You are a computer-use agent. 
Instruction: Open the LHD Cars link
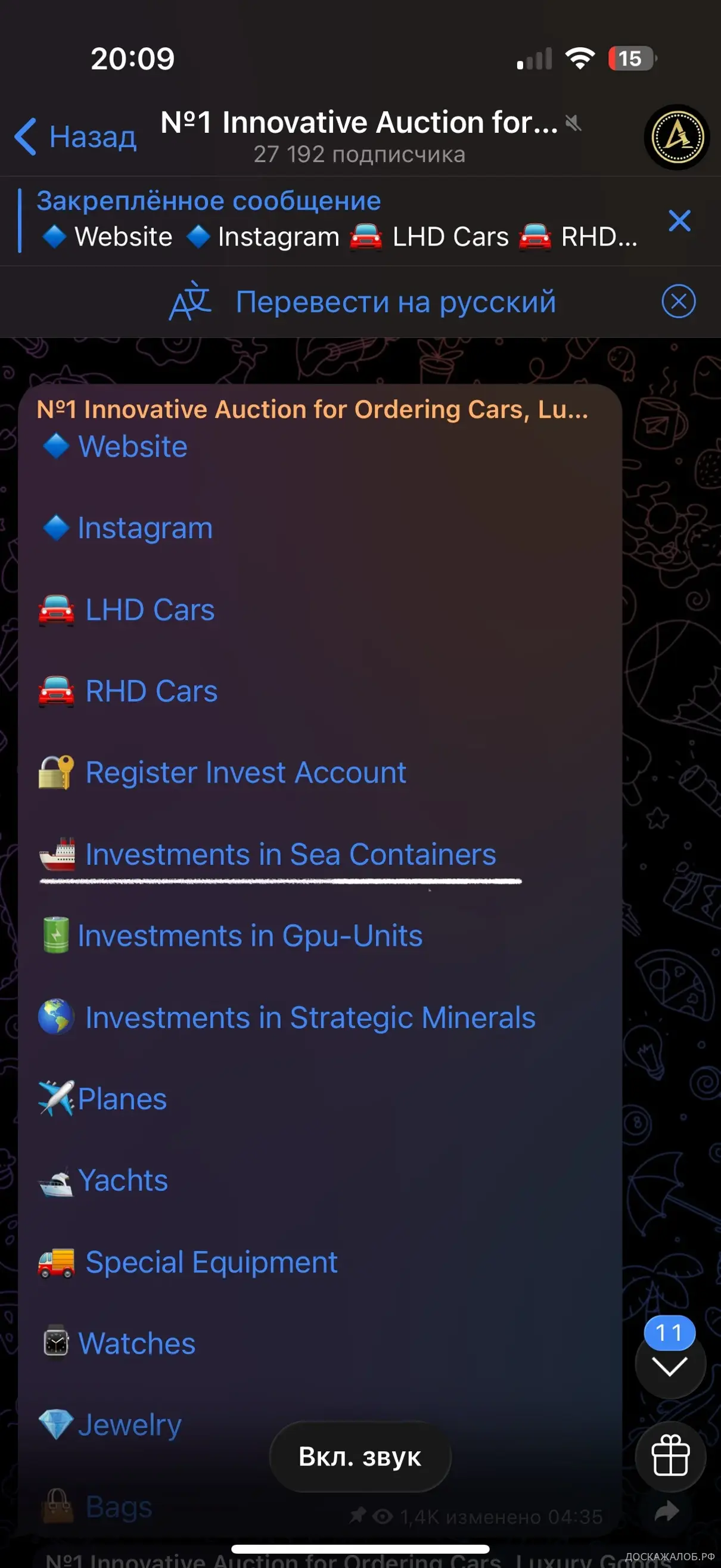[x=150, y=610]
